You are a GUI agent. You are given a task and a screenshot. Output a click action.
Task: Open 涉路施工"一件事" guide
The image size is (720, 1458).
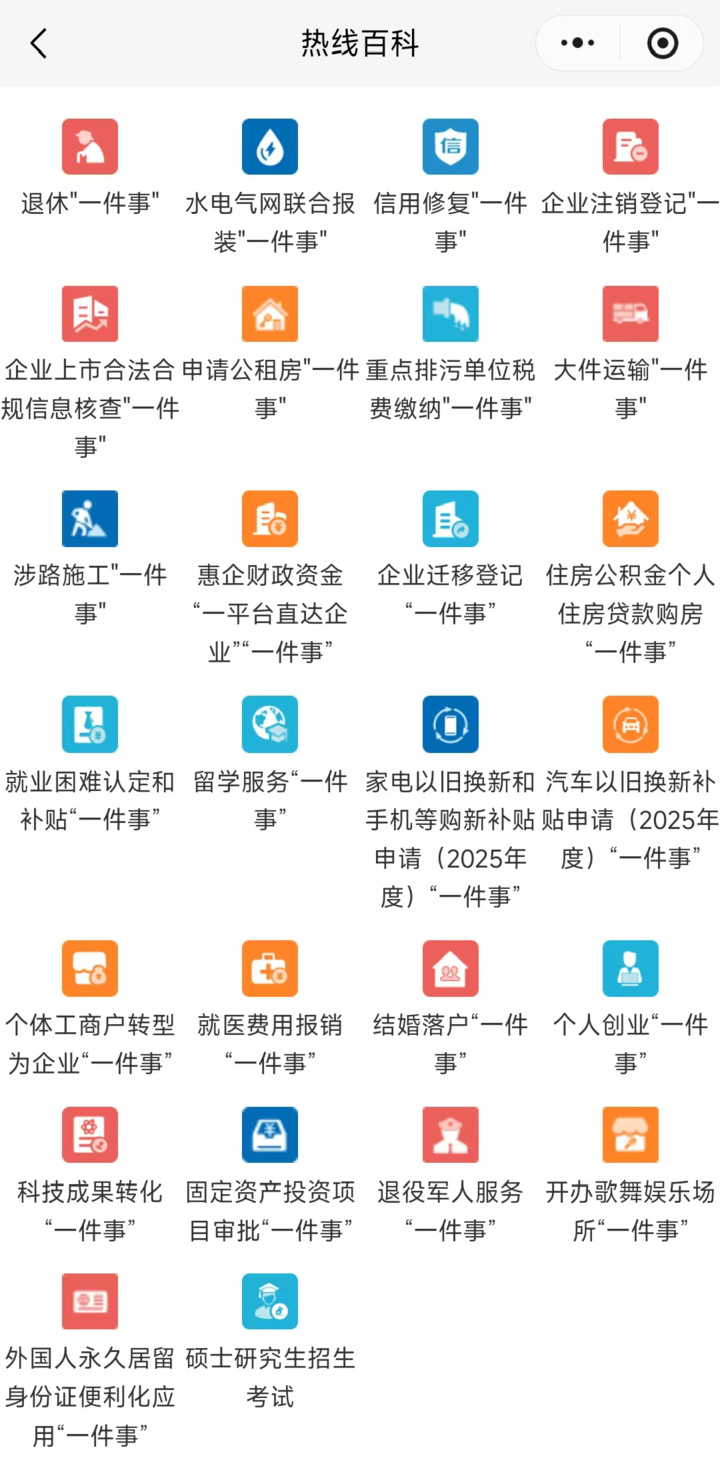tap(90, 520)
